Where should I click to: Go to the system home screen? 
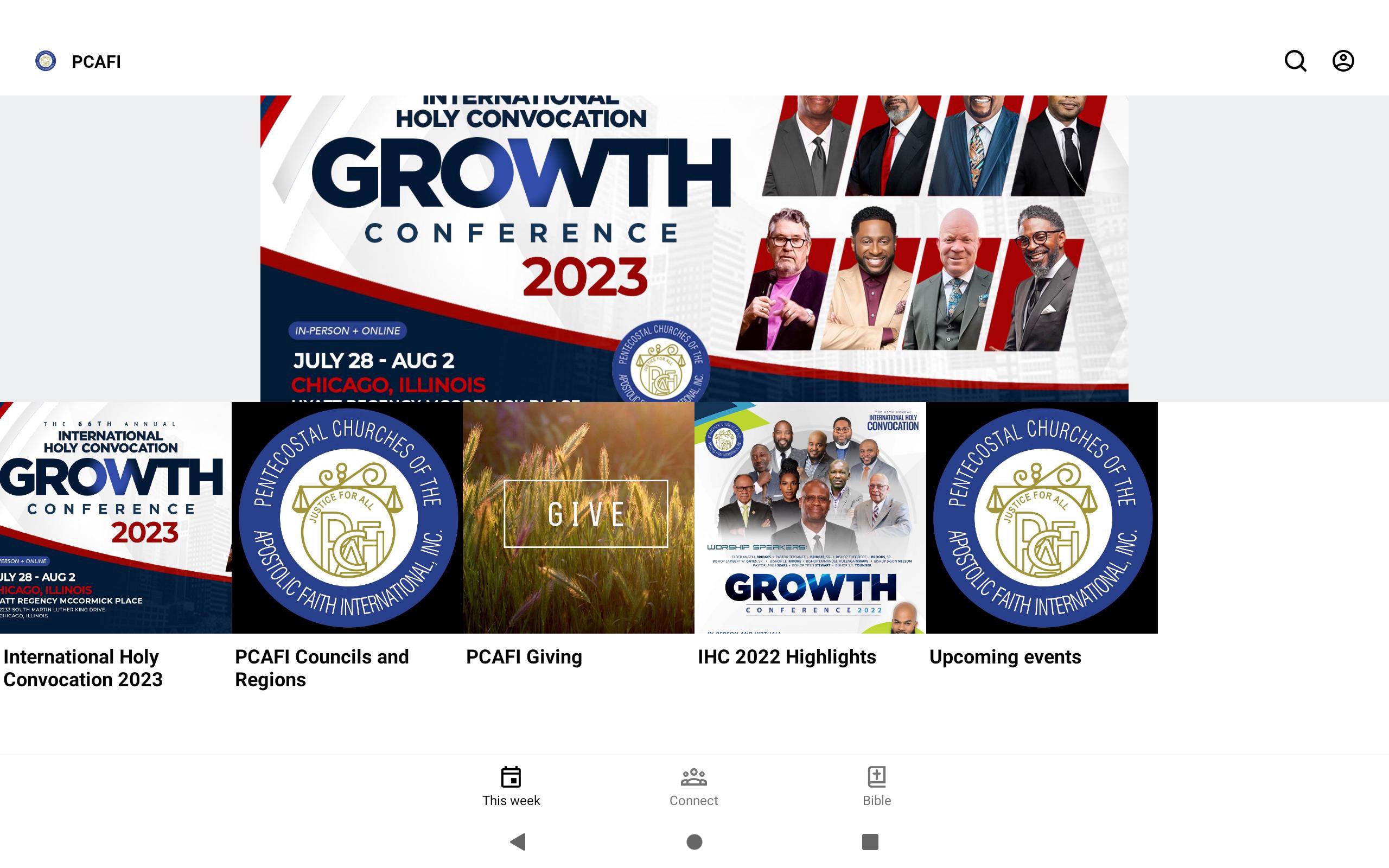694,841
